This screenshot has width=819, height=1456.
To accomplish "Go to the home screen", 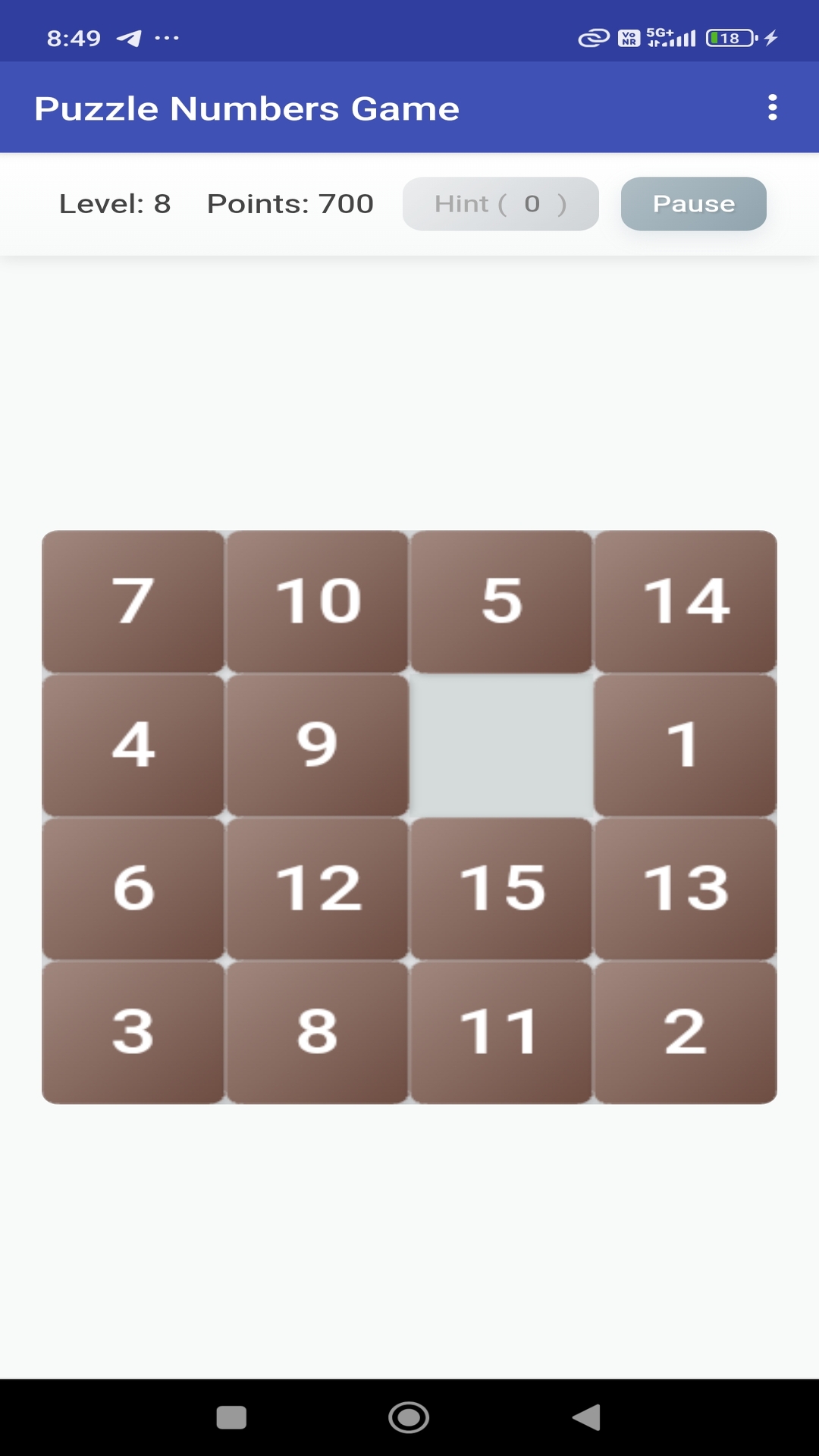I will (409, 1417).
